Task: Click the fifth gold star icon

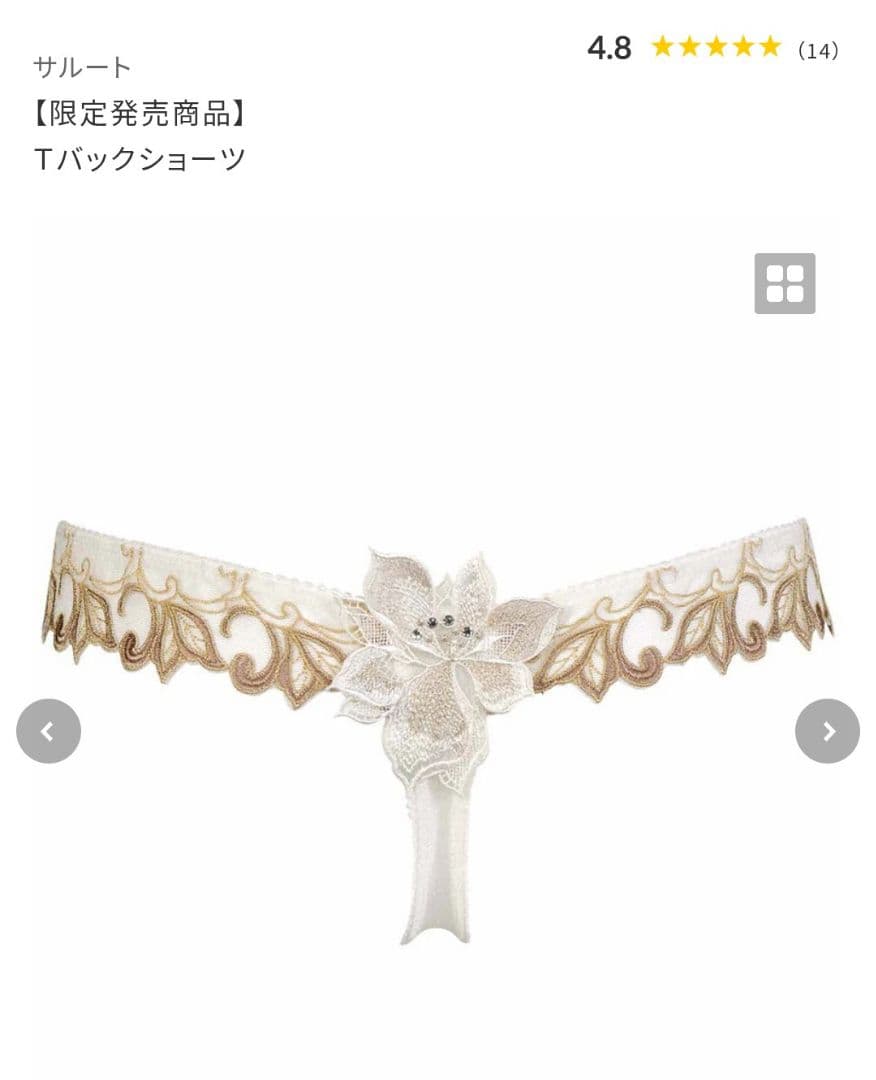Action: point(769,45)
